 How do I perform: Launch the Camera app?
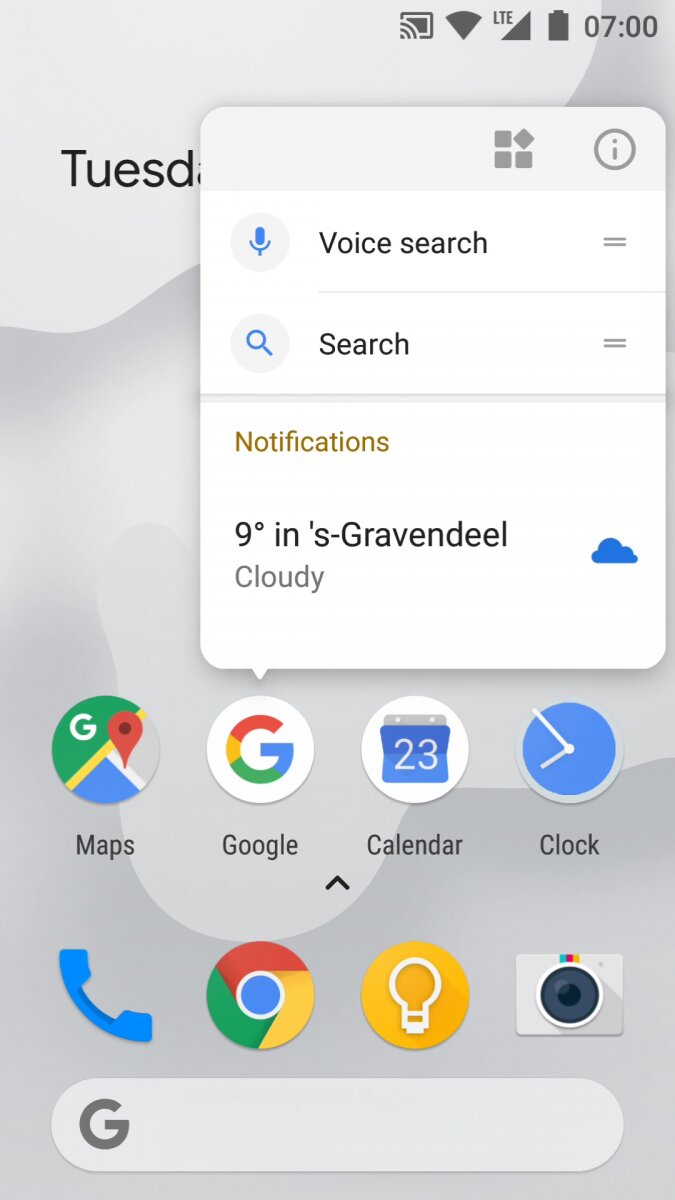tap(569, 995)
